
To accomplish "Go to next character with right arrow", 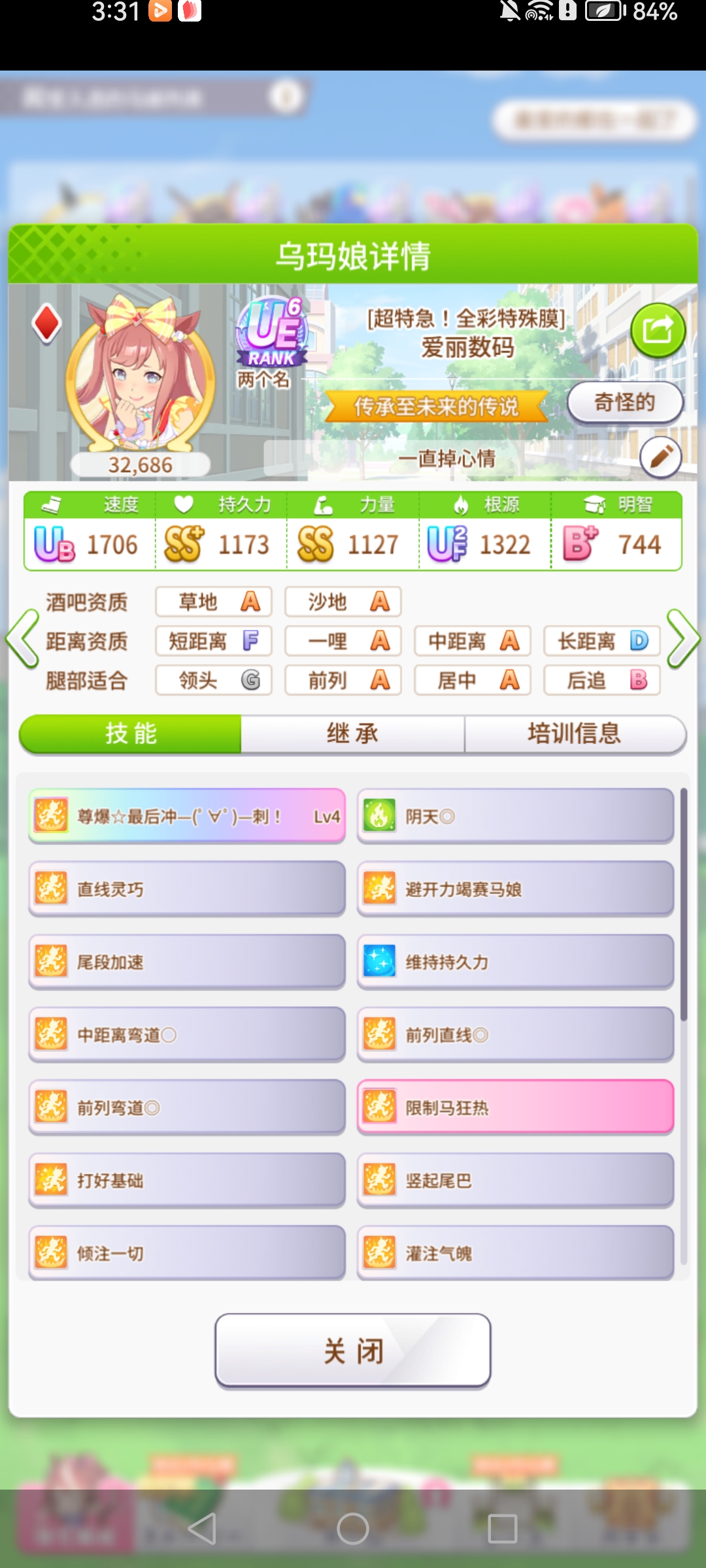I will (x=683, y=639).
